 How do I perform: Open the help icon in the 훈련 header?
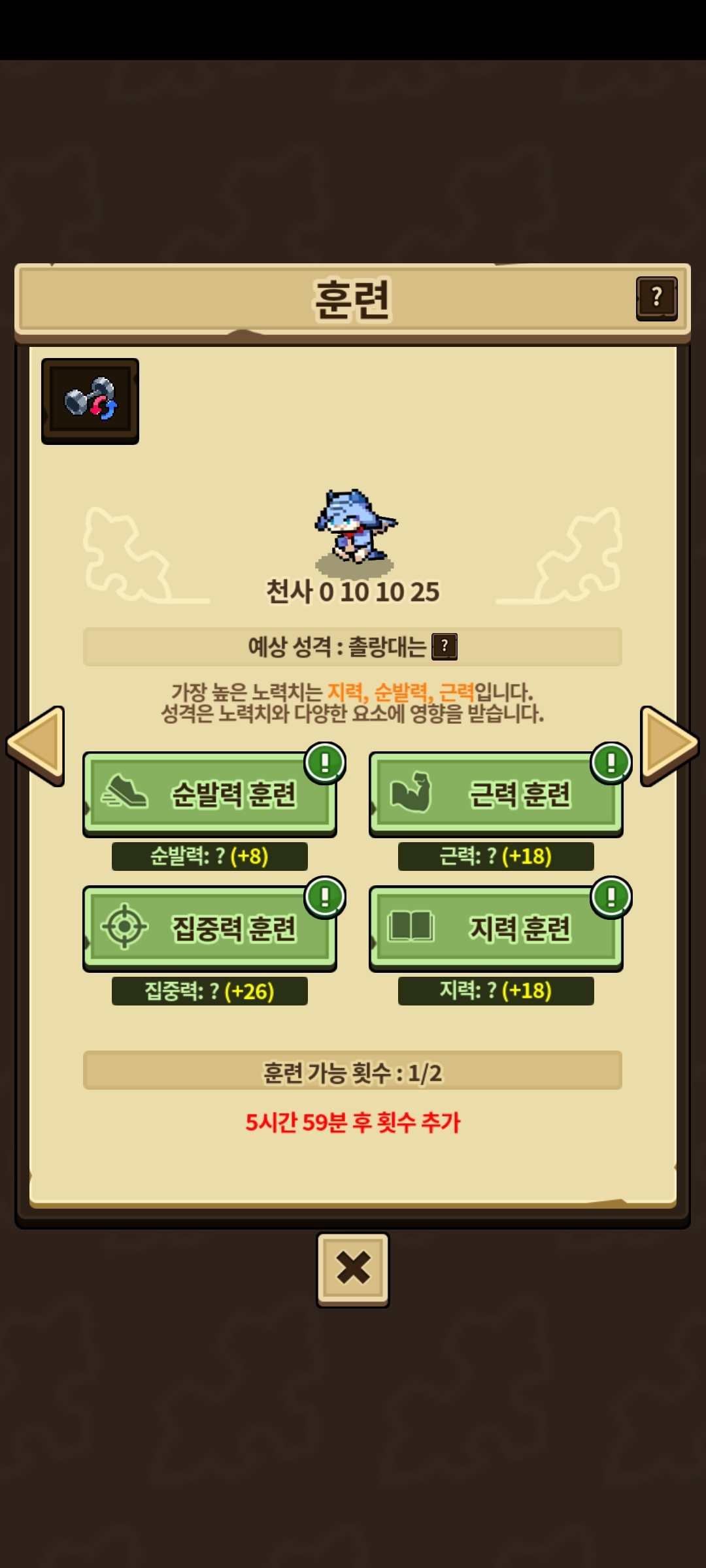pyautogui.click(x=656, y=299)
